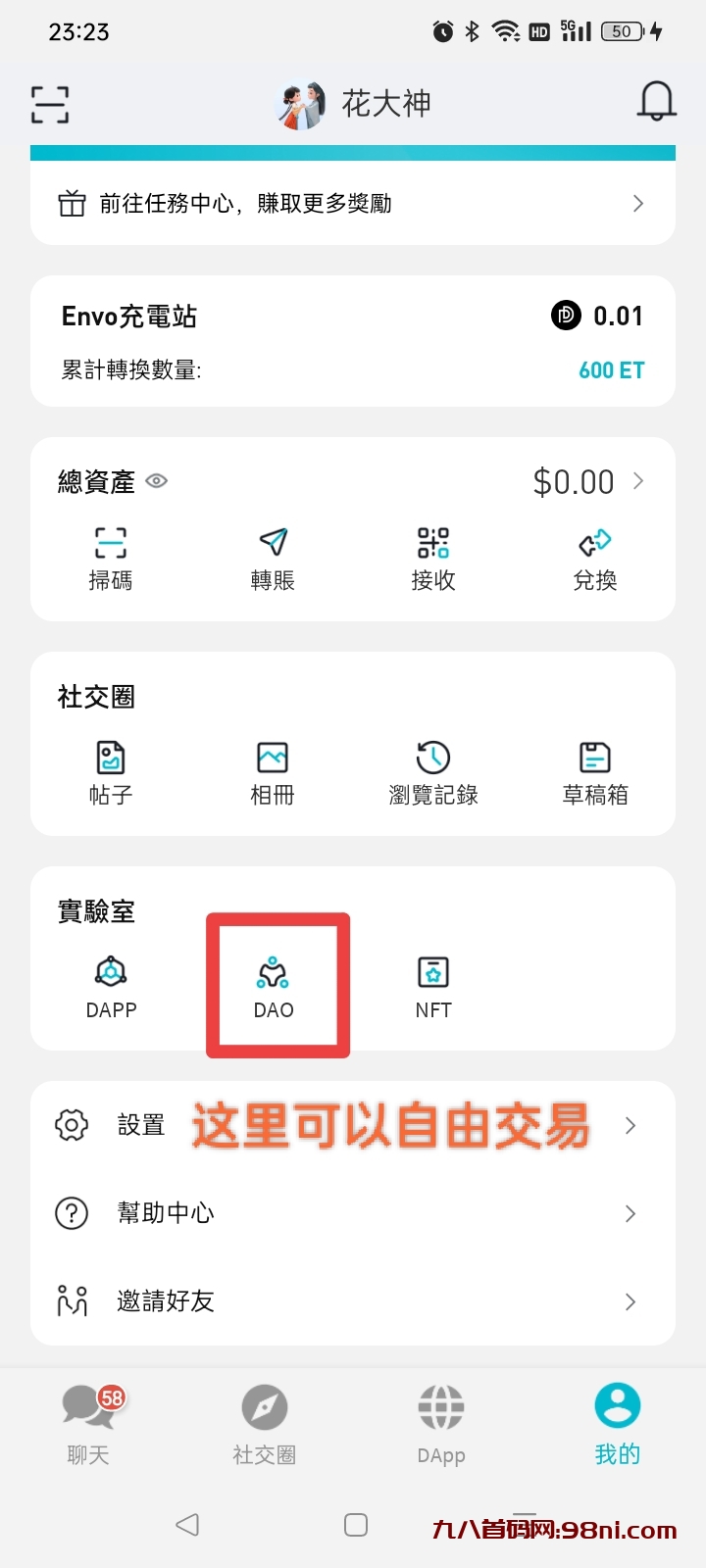The width and height of the screenshot is (706, 1568).
Task: Open 接收 receive
Action: (x=433, y=559)
